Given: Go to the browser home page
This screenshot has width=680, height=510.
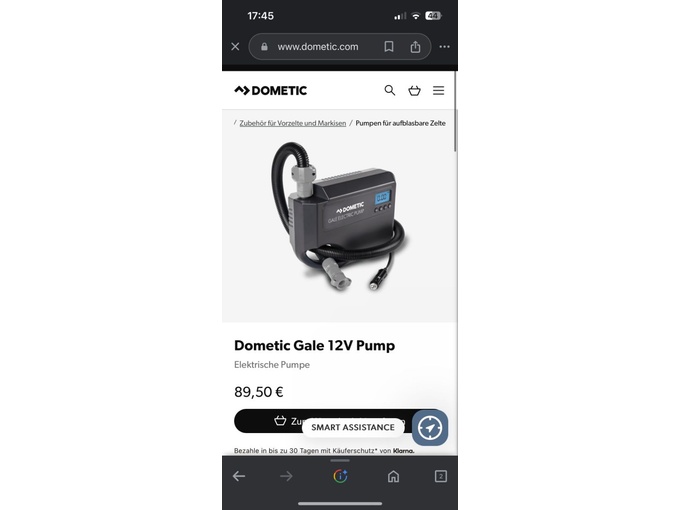Looking at the screenshot, I should click(394, 476).
